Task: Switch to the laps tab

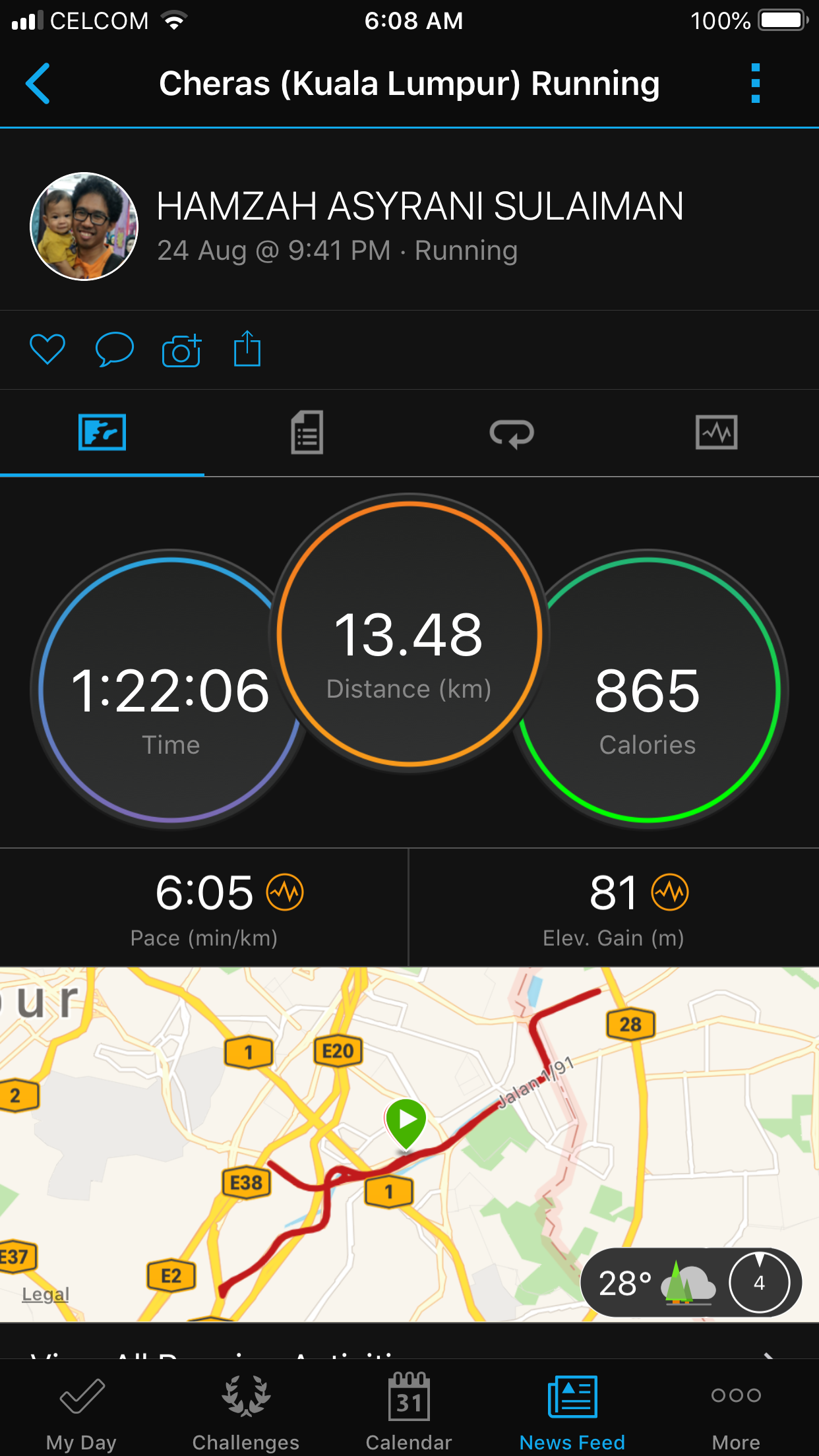Action: [512, 433]
